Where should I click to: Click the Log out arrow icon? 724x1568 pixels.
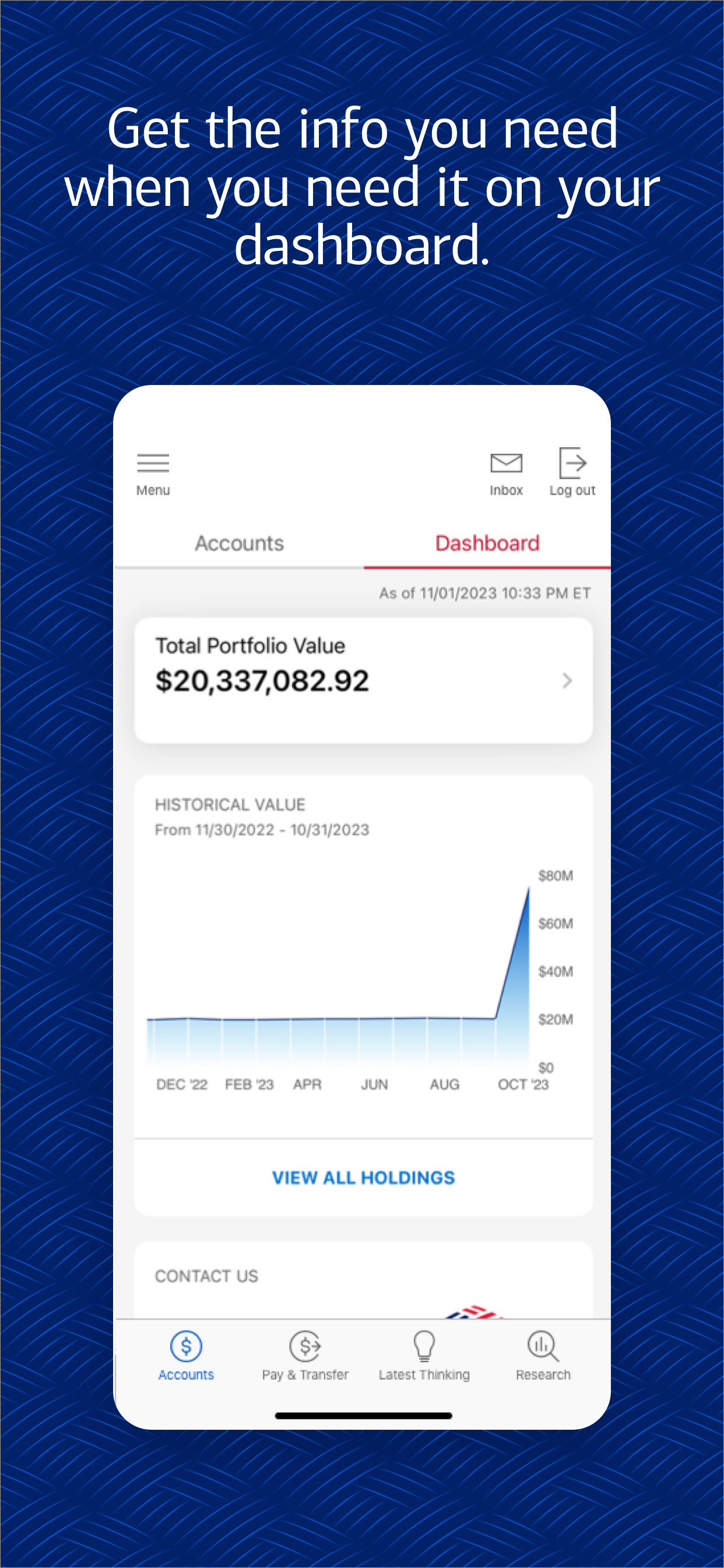click(572, 464)
